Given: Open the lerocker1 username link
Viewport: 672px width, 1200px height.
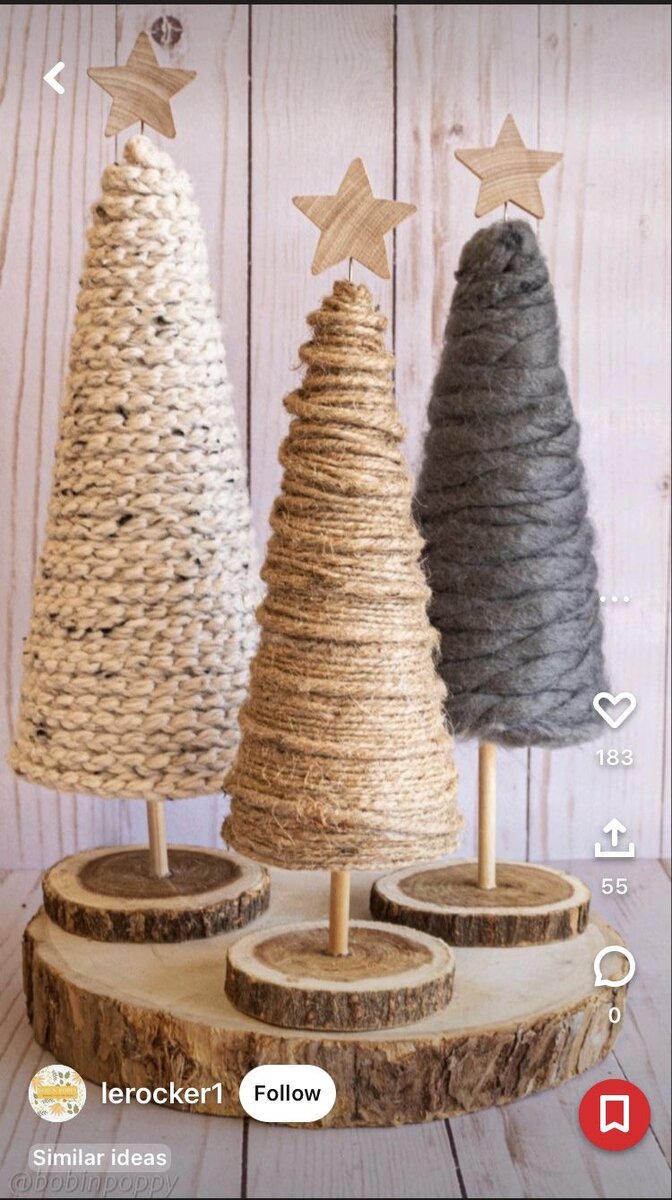Looking at the screenshot, I should coord(162,1094).
